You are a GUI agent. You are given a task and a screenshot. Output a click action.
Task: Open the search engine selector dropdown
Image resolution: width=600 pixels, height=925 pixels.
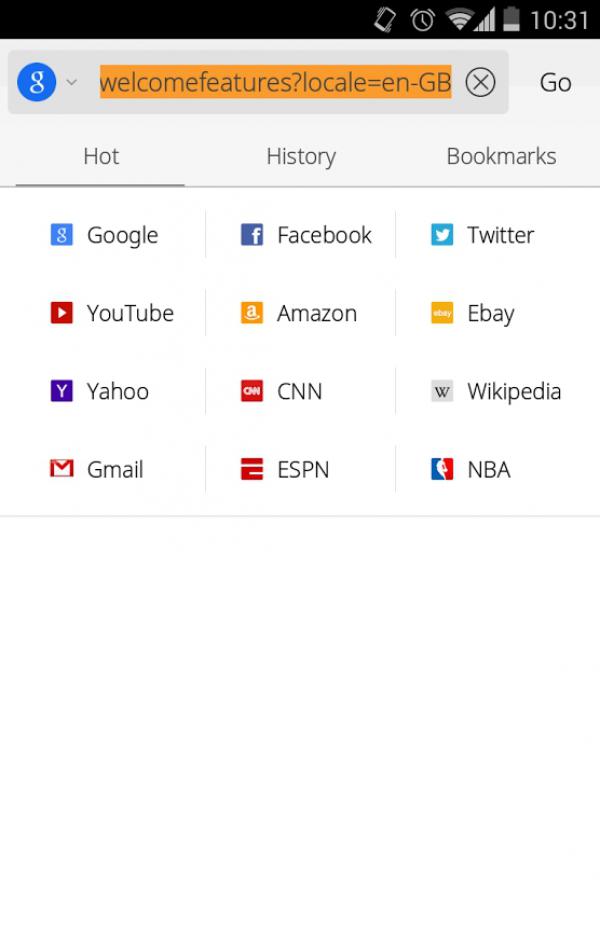(46, 82)
